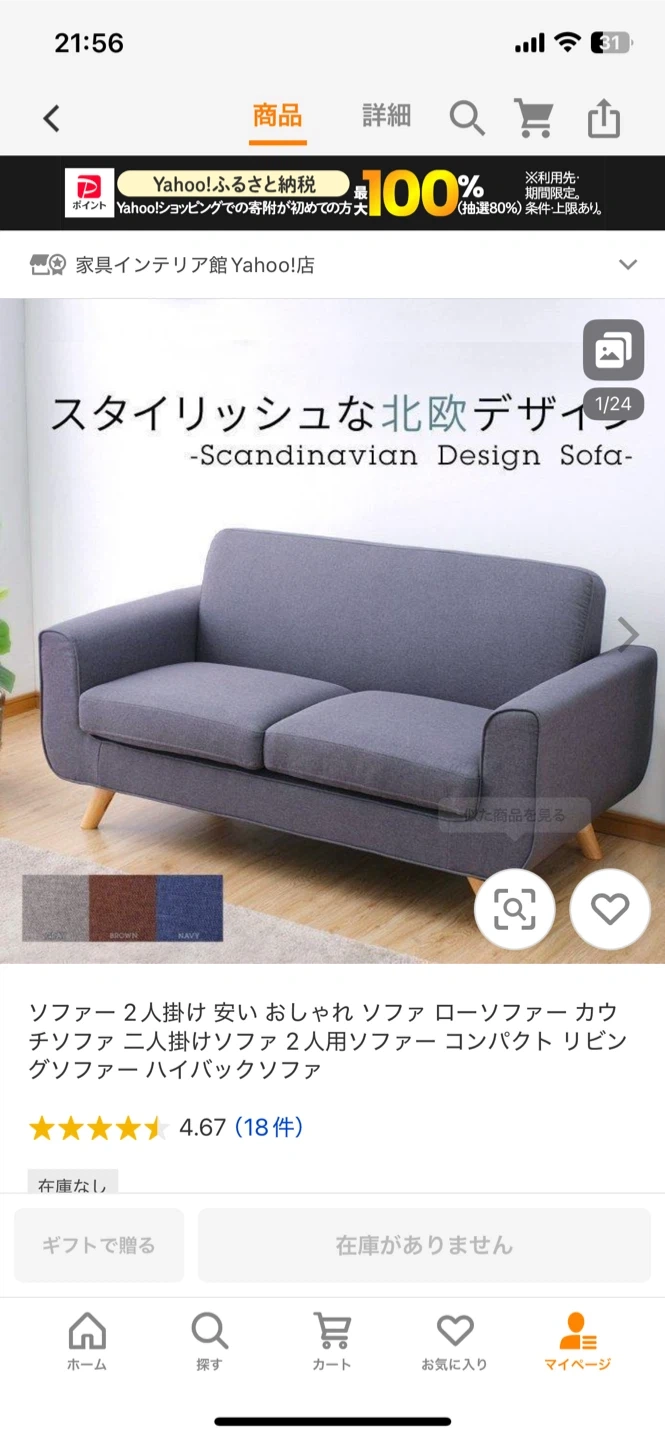Switch to the 詳細 tab

coord(386,116)
